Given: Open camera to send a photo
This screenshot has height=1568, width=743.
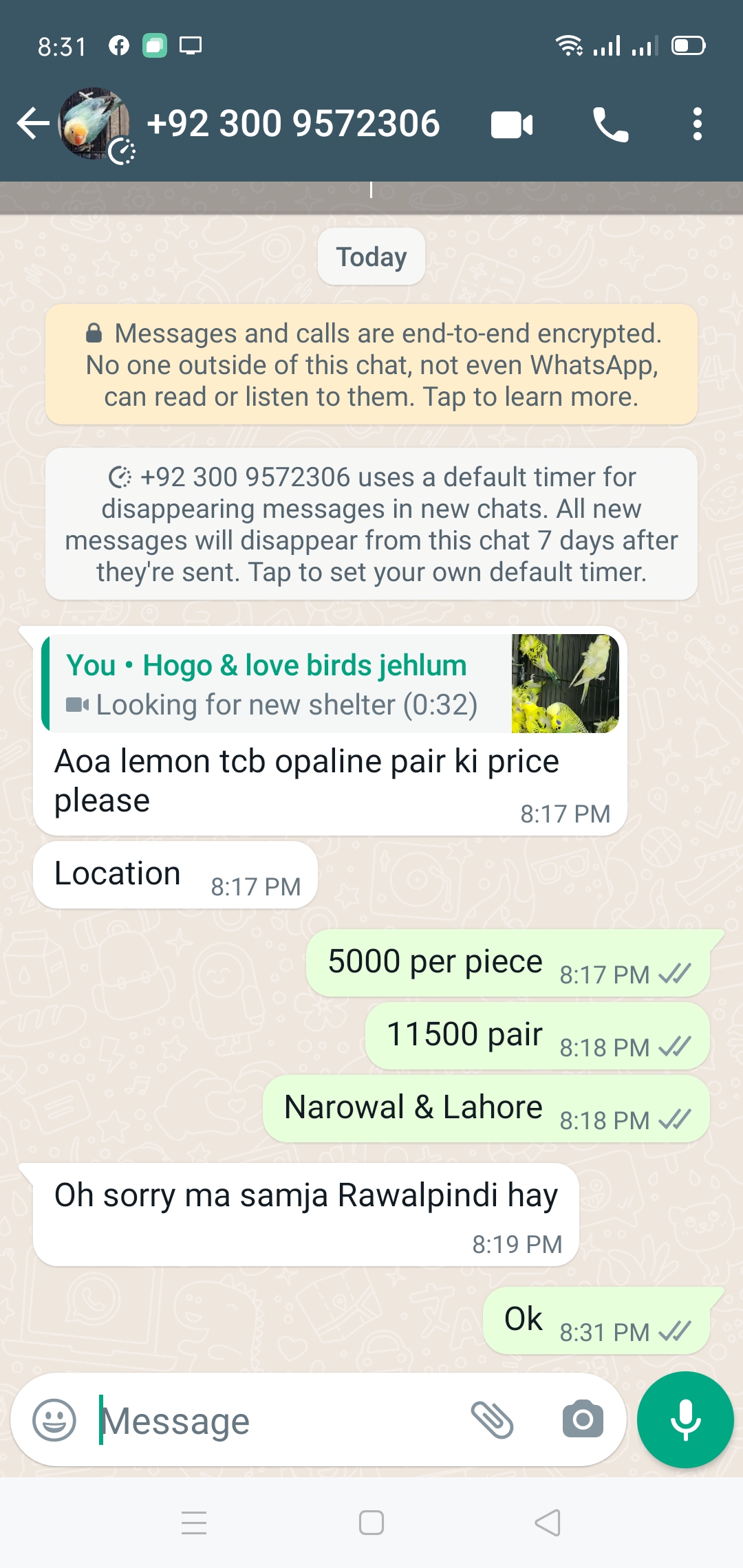Looking at the screenshot, I should [583, 1419].
